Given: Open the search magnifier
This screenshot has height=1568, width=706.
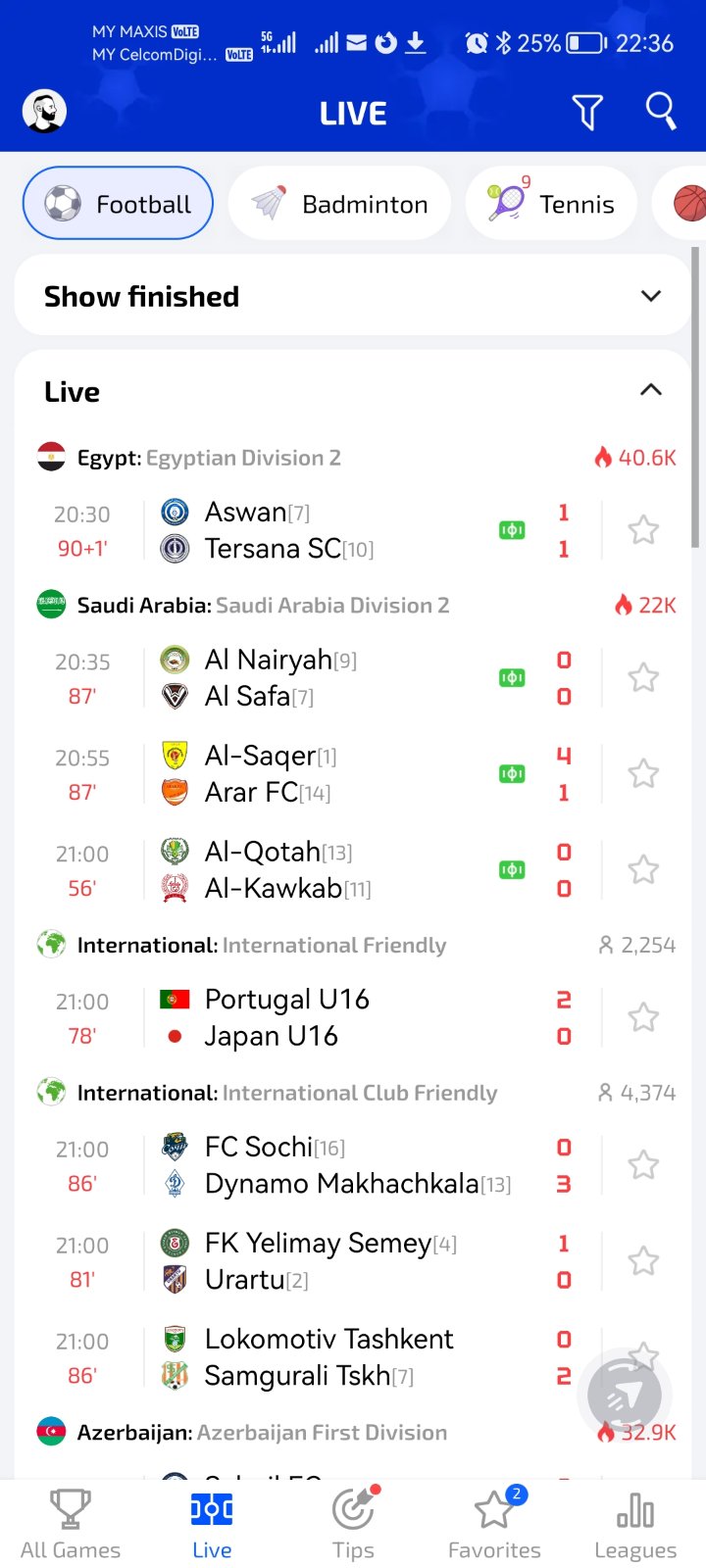Looking at the screenshot, I should tap(660, 112).
